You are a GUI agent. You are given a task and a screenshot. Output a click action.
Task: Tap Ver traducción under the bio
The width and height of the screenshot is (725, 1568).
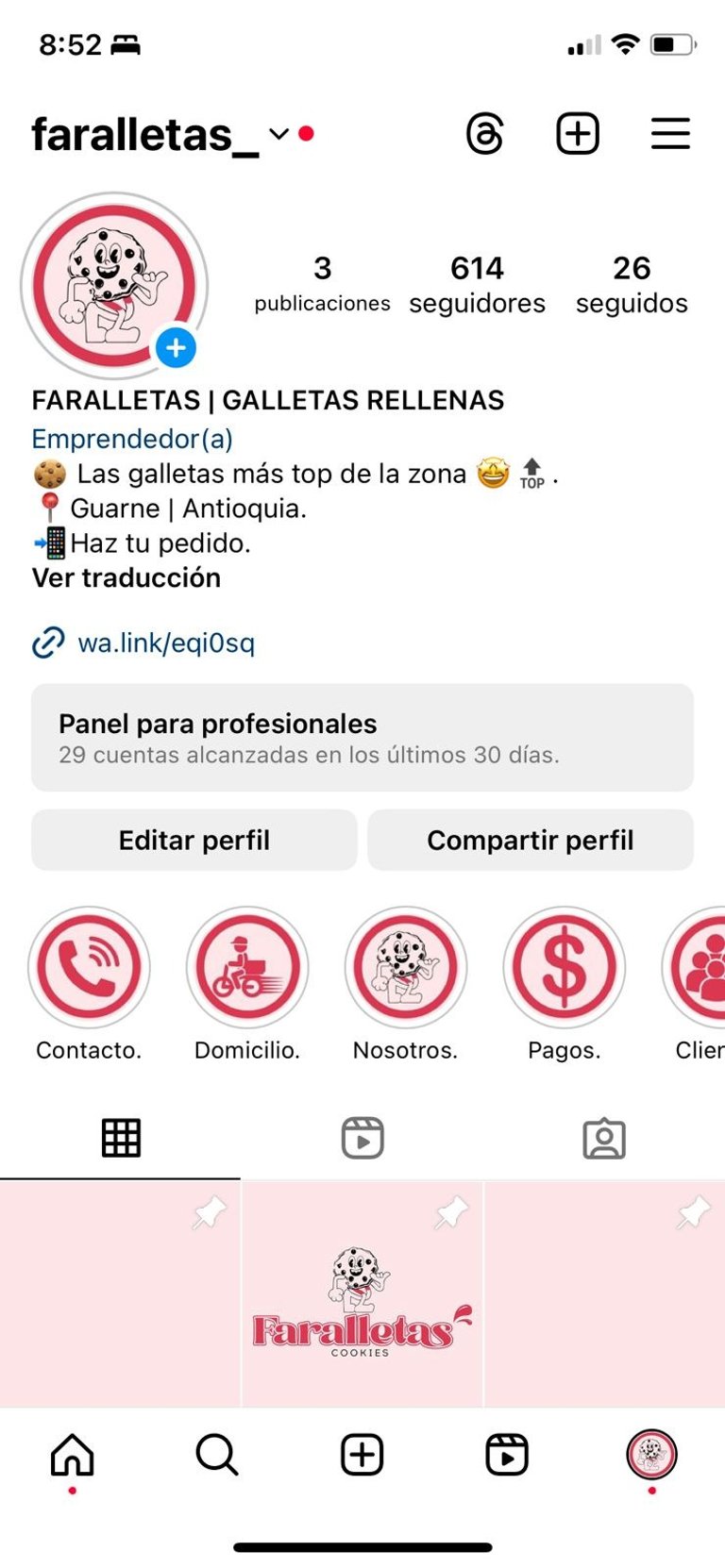(x=126, y=578)
